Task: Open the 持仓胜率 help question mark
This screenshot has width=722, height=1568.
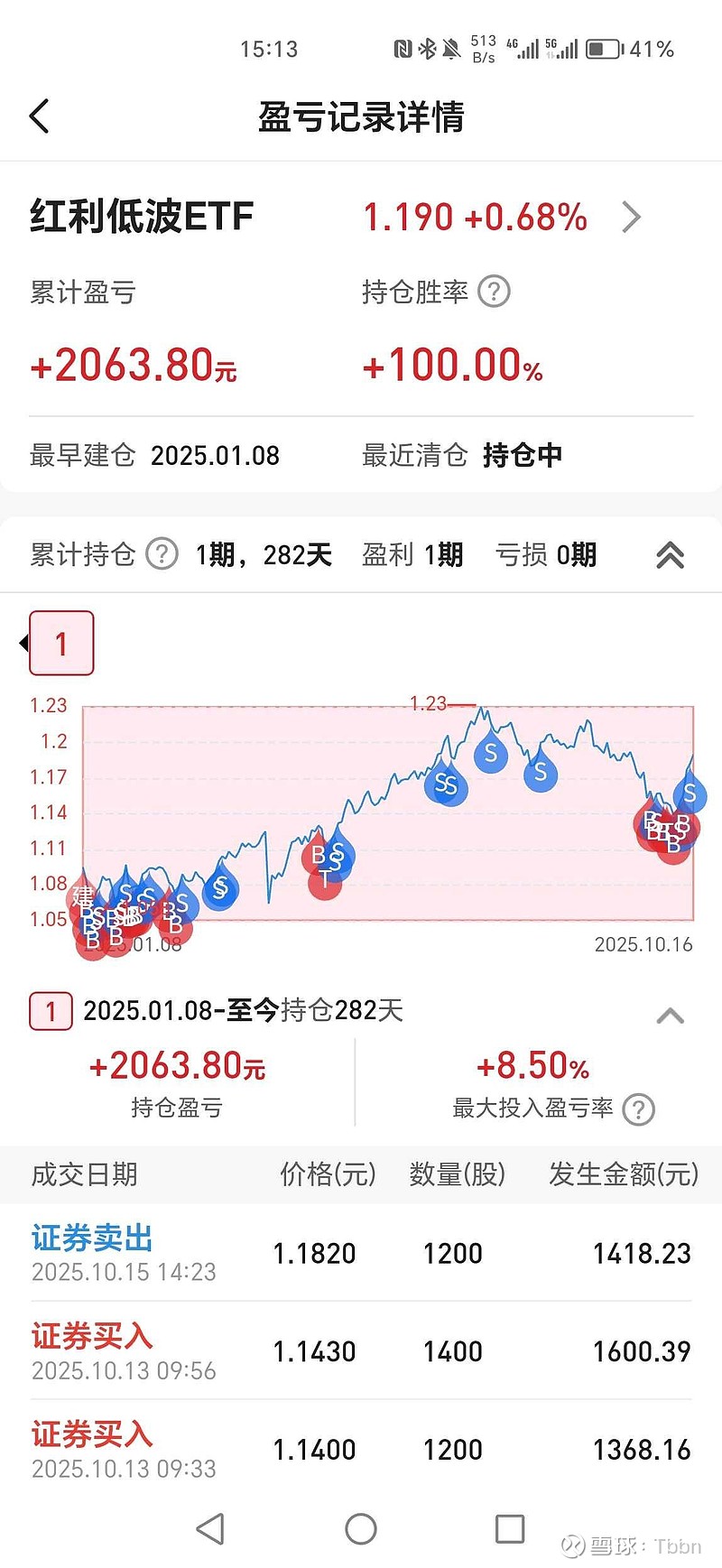Action: (494, 291)
